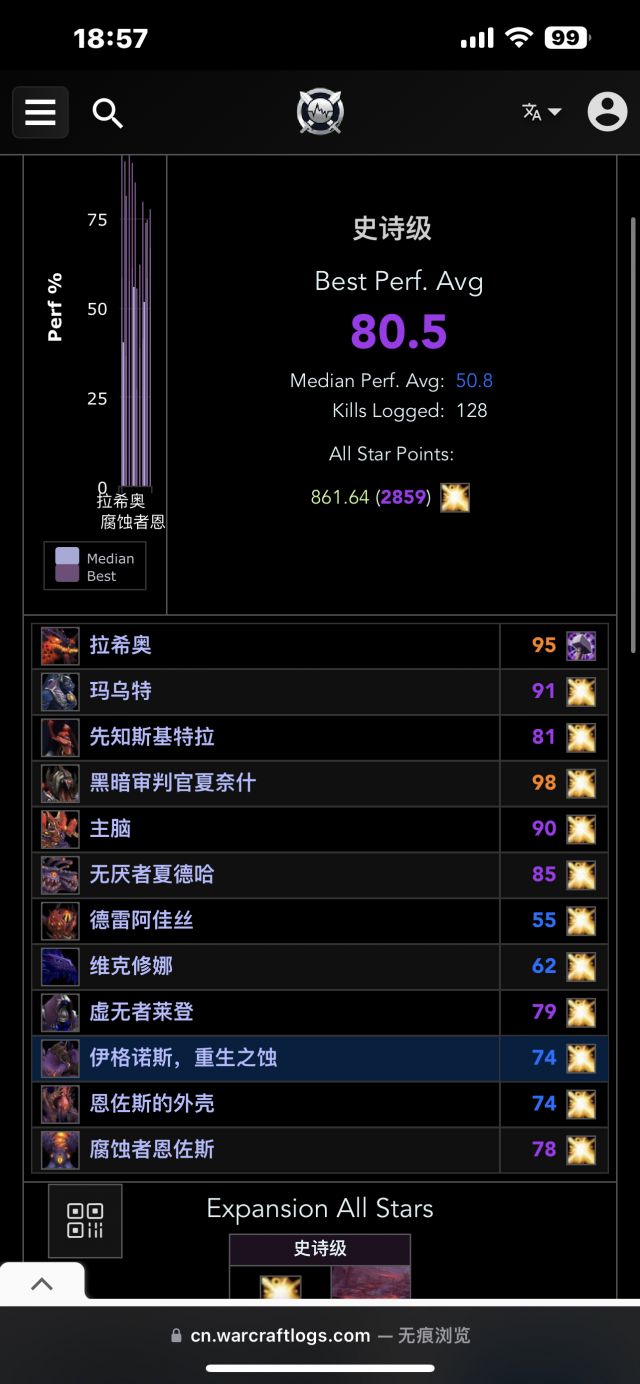640x1384 pixels.
Task: Go to Warcraft Logs home logo
Action: pos(320,112)
